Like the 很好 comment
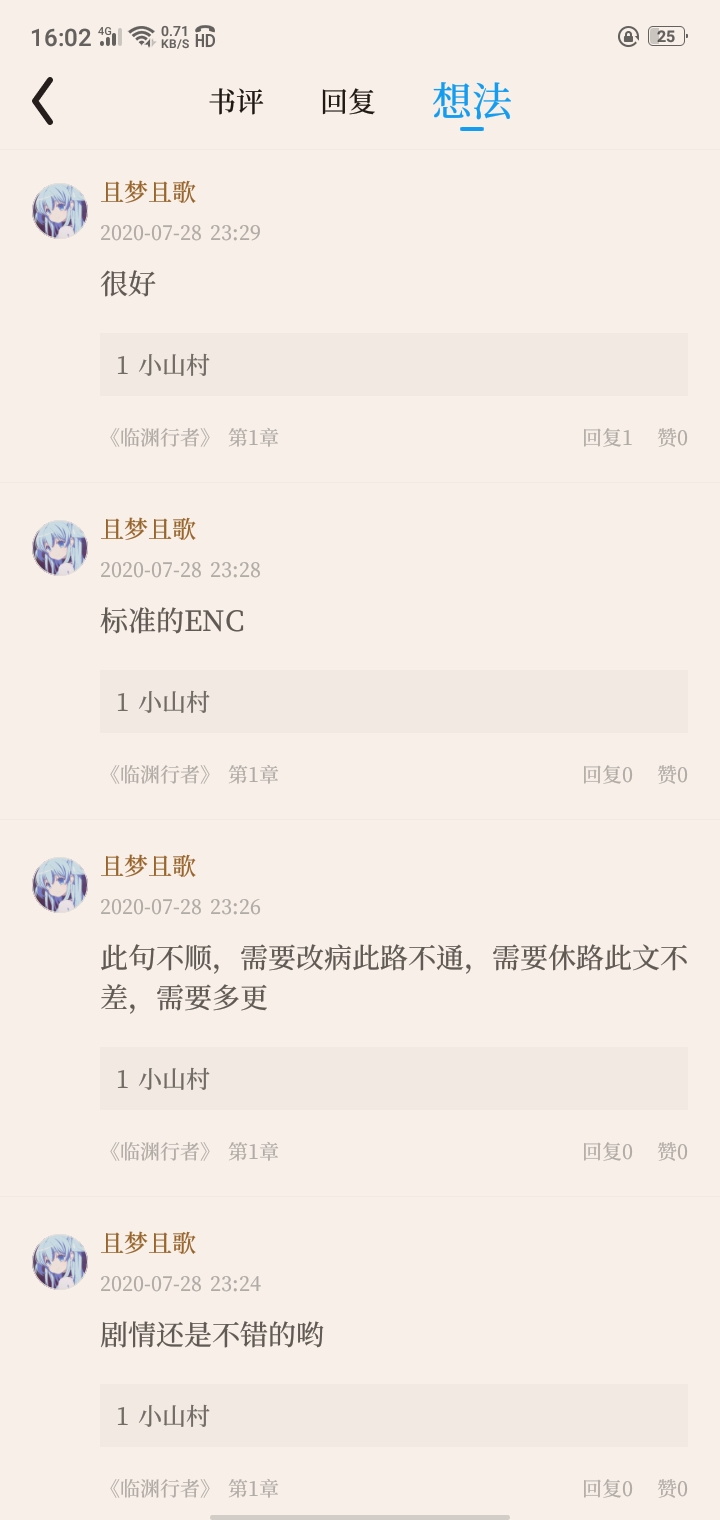The image size is (720, 1520). pos(672,437)
